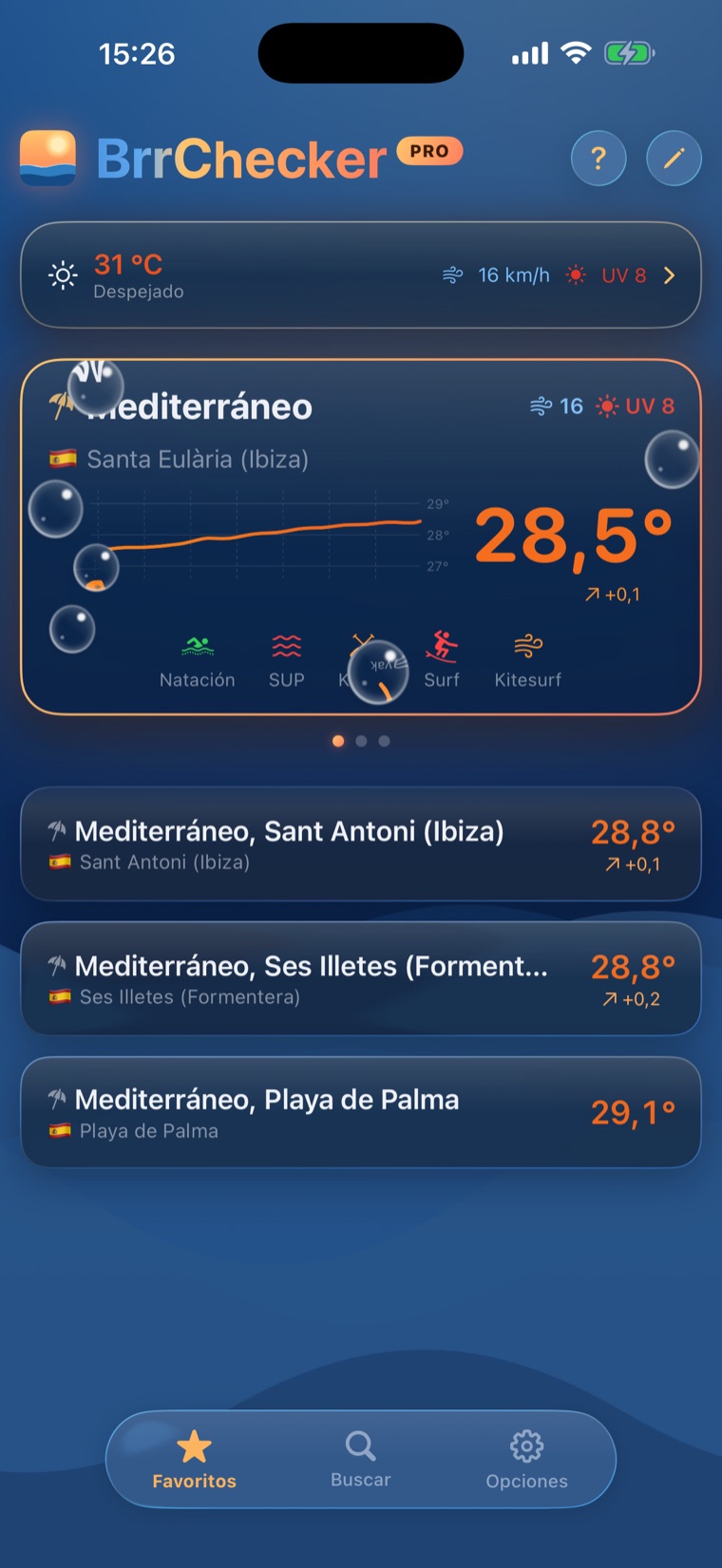
Task: Tap the page indicator dots below card
Action: [x=361, y=741]
